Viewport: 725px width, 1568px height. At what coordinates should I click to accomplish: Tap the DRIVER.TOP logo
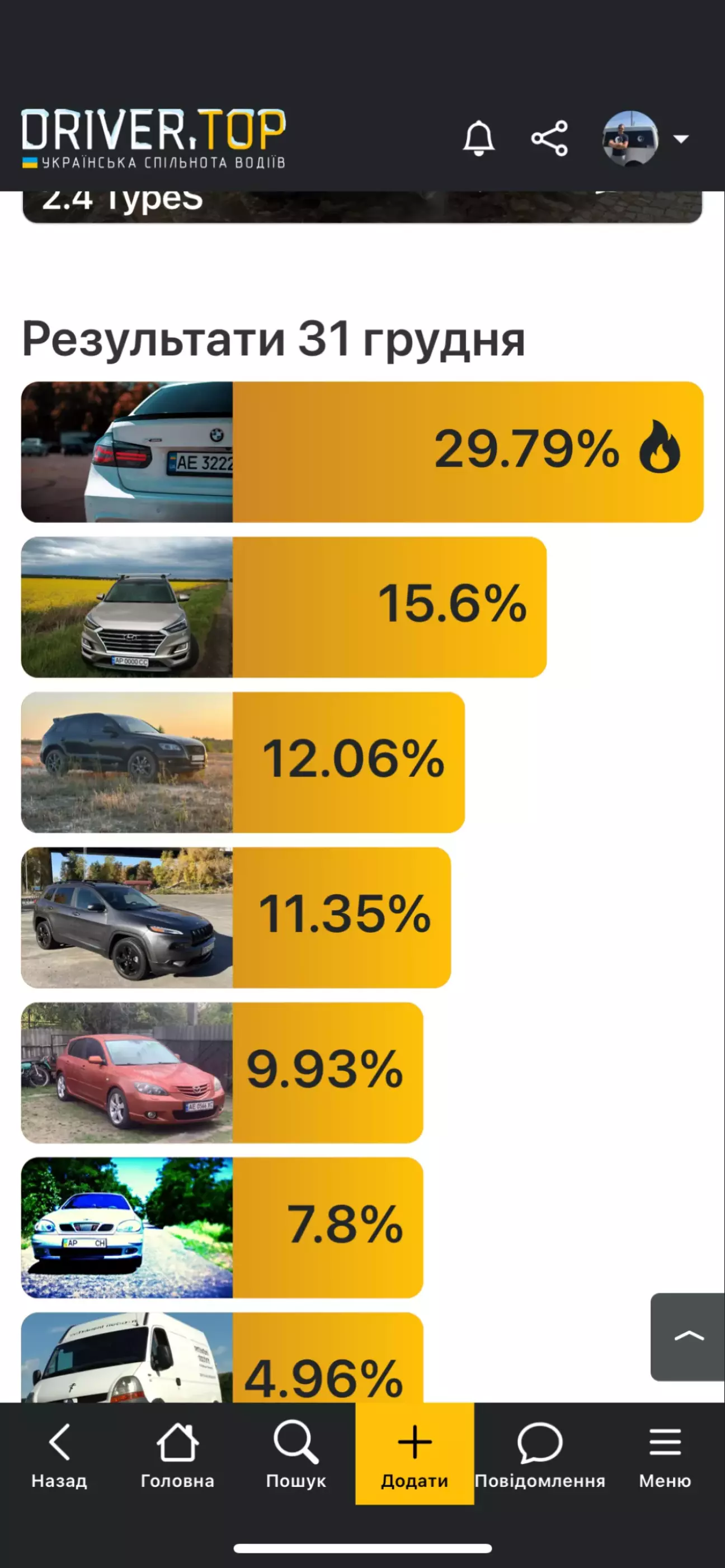[153, 139]
